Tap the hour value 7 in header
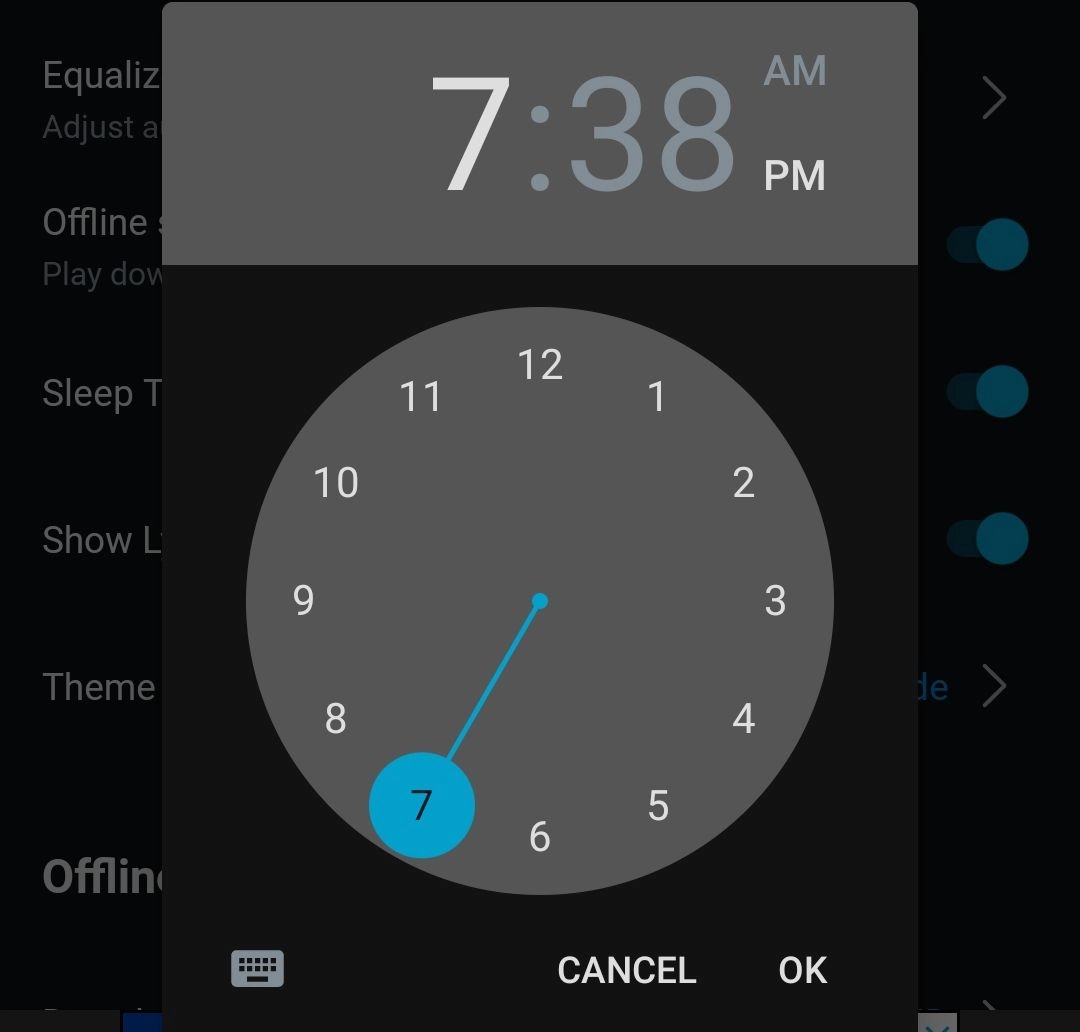 472,135
